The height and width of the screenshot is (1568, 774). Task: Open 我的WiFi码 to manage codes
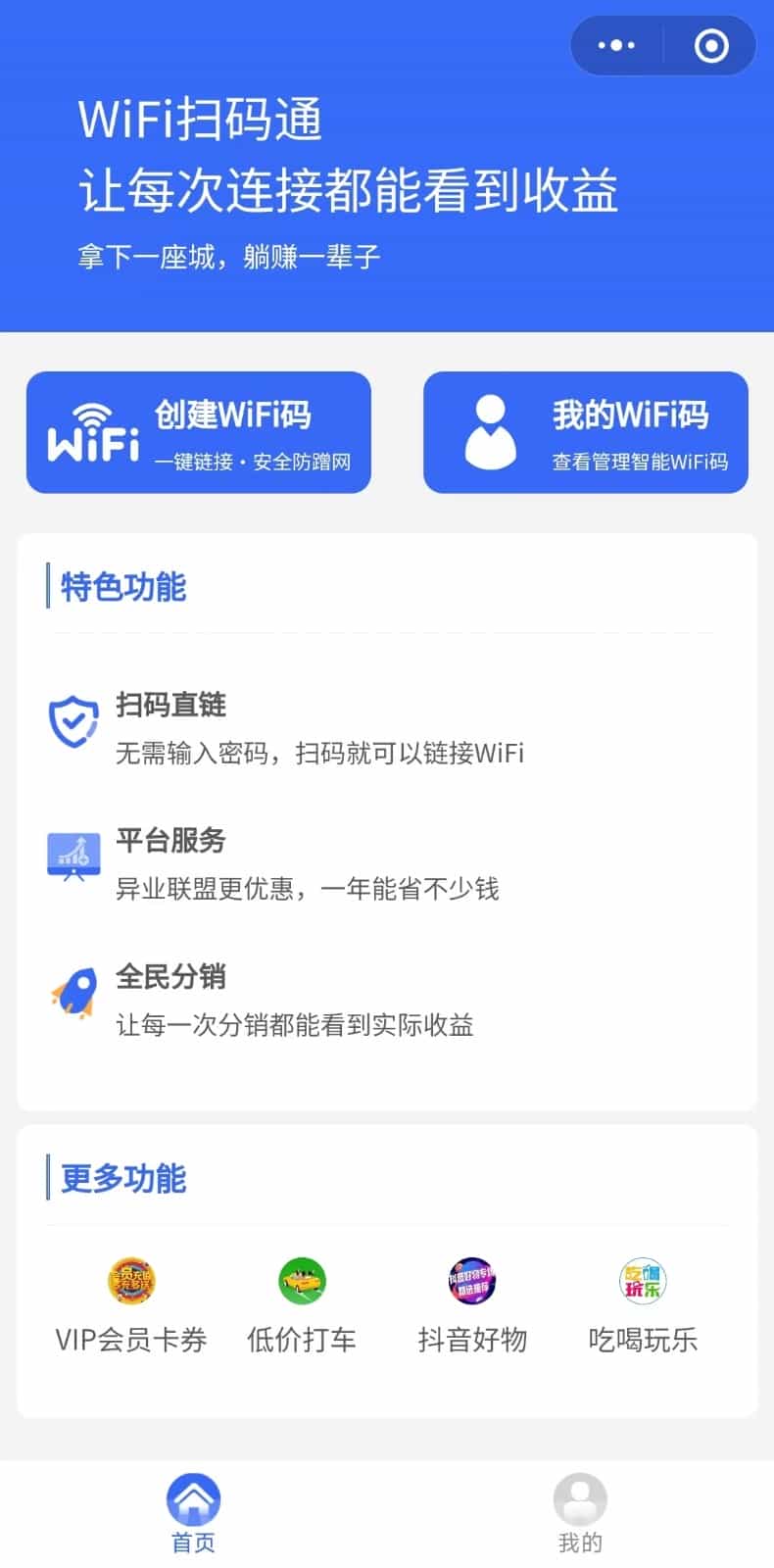[586, 432]
